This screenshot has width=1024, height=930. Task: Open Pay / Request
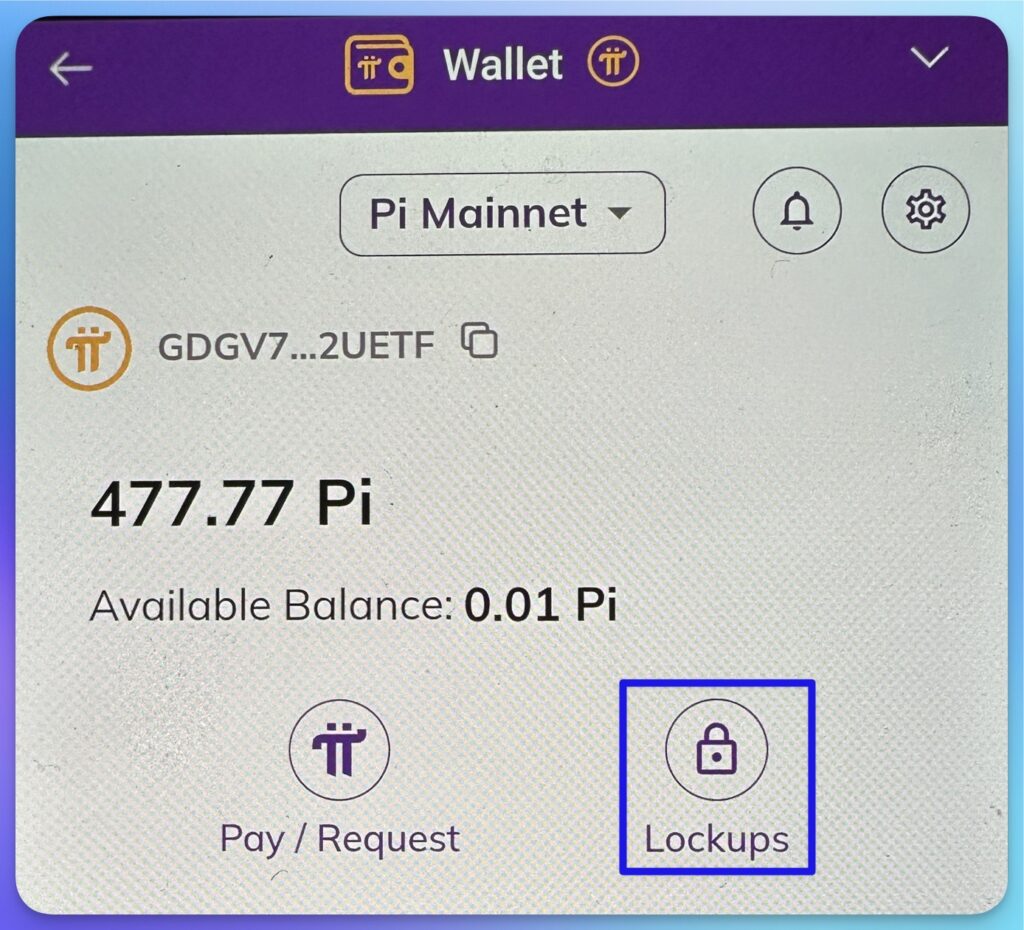coord(339,751)
